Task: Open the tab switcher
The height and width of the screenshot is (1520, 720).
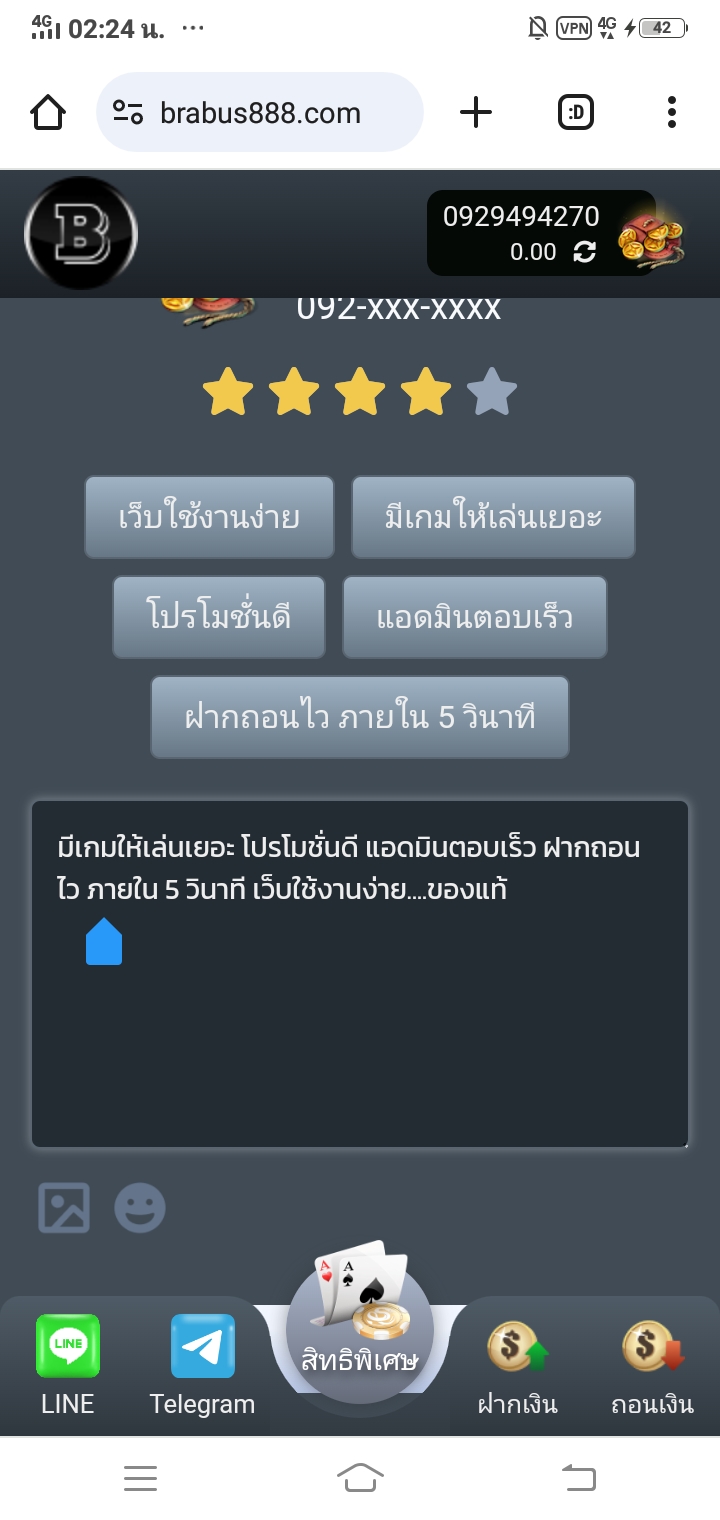Action: pyautogui.click(x=576, y=113)
